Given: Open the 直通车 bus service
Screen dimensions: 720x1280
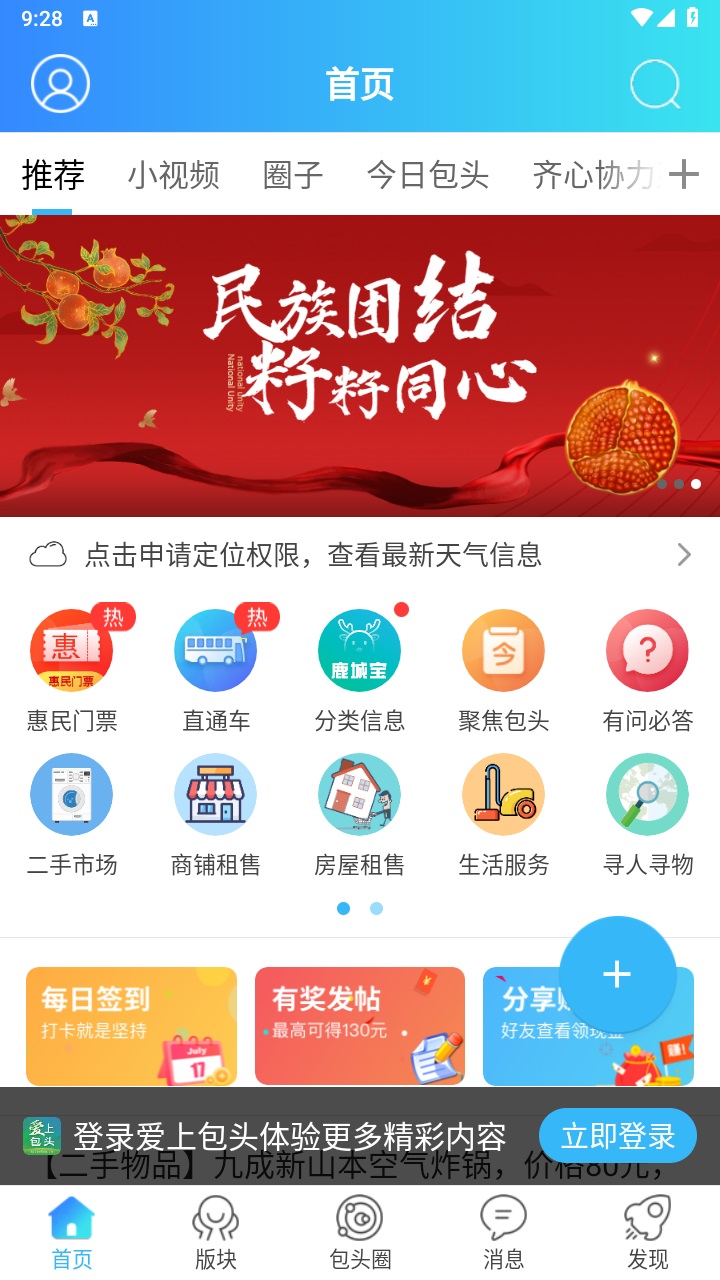Looking at the screenshot, I should (x=215, y=668).
